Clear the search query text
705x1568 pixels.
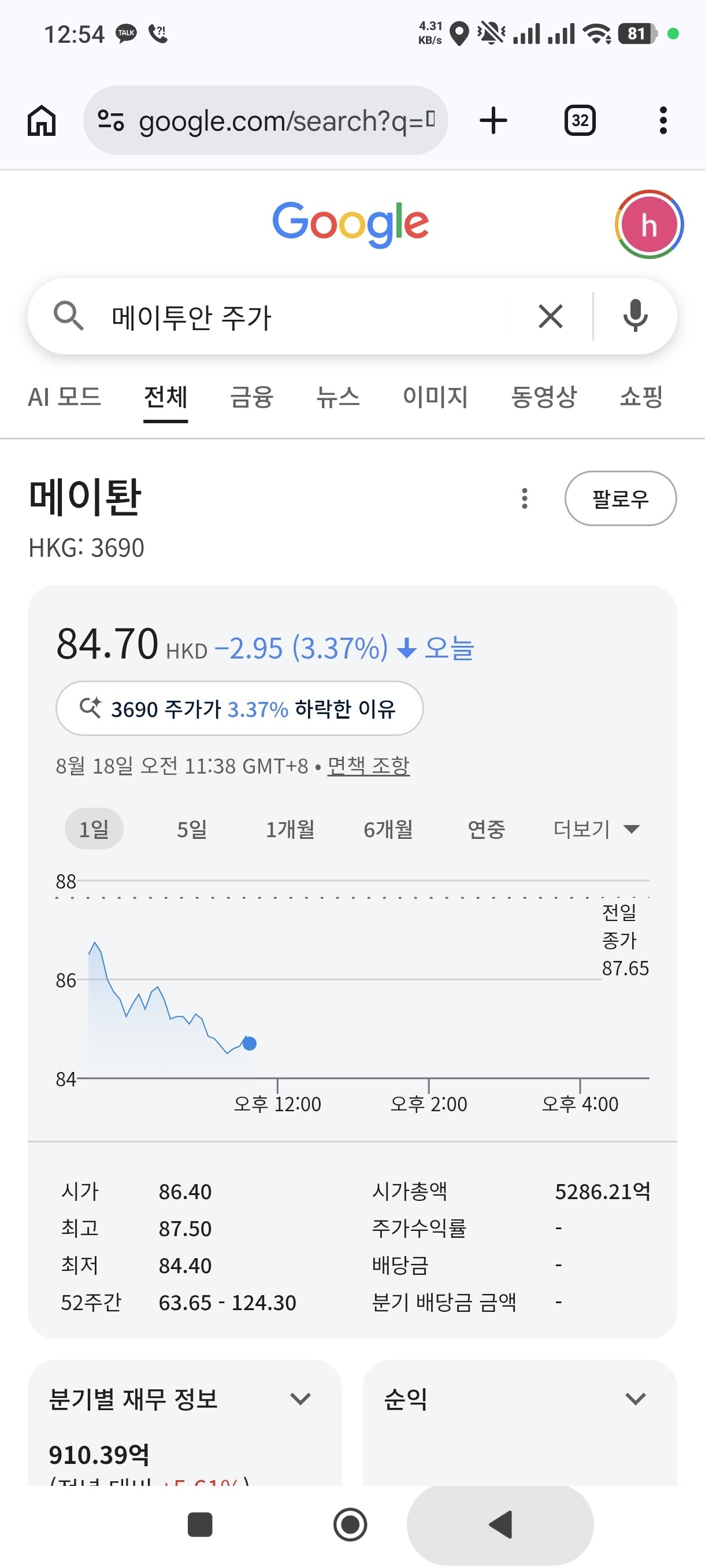(x=551, y=316)
